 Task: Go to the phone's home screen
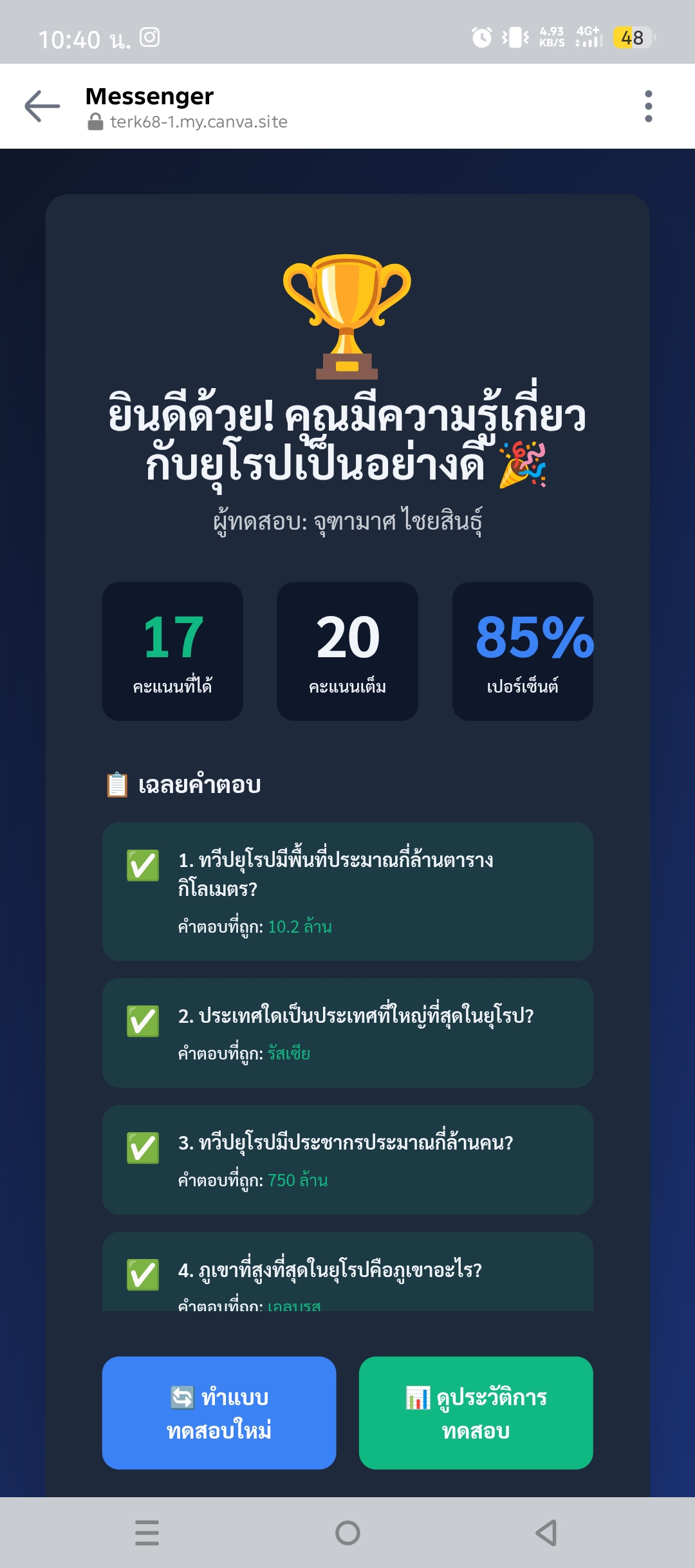click(x=347, y=1533)
